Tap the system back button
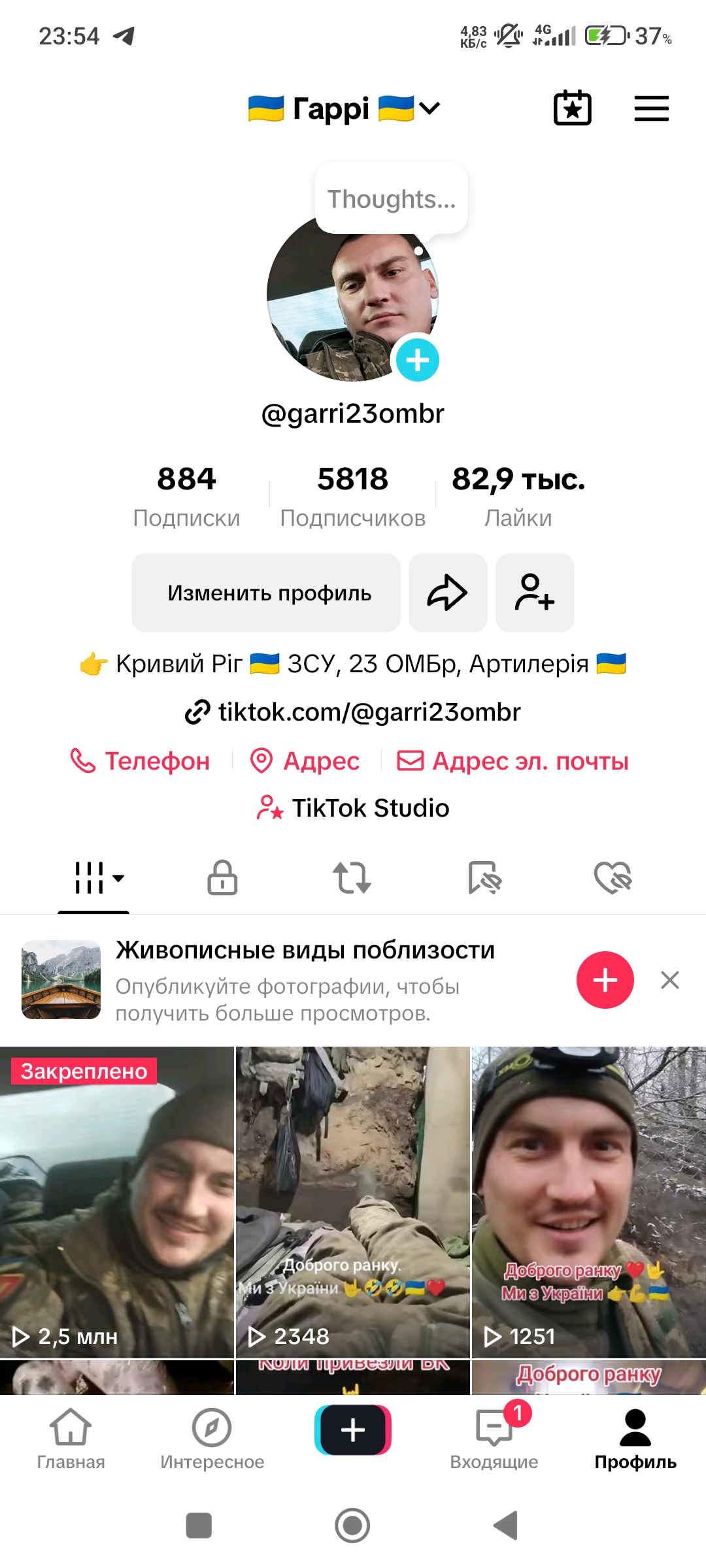Screen dimensions: 706x1568 (505, 1526)
